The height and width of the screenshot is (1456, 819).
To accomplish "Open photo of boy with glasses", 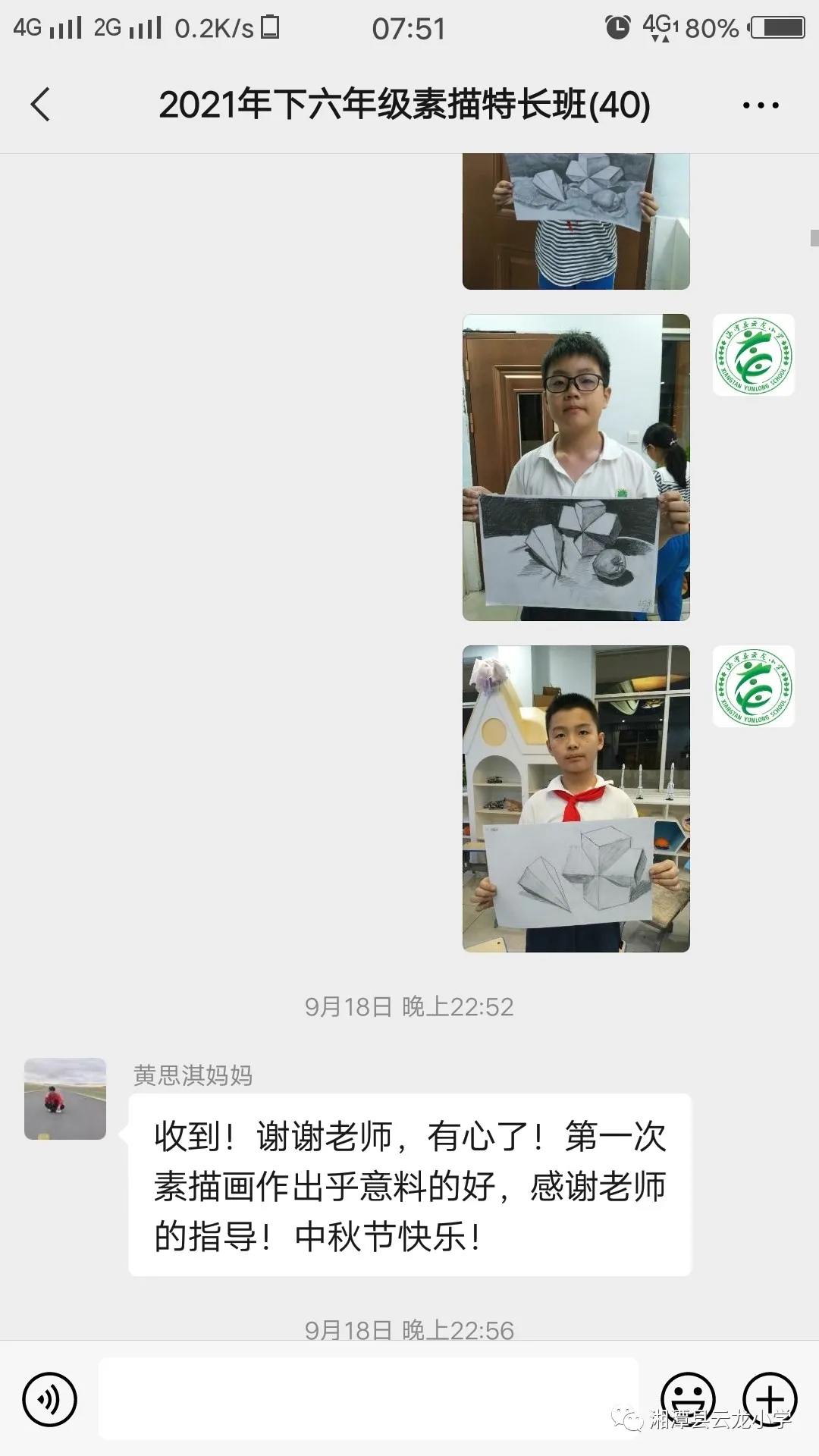I will coord(576,467).
